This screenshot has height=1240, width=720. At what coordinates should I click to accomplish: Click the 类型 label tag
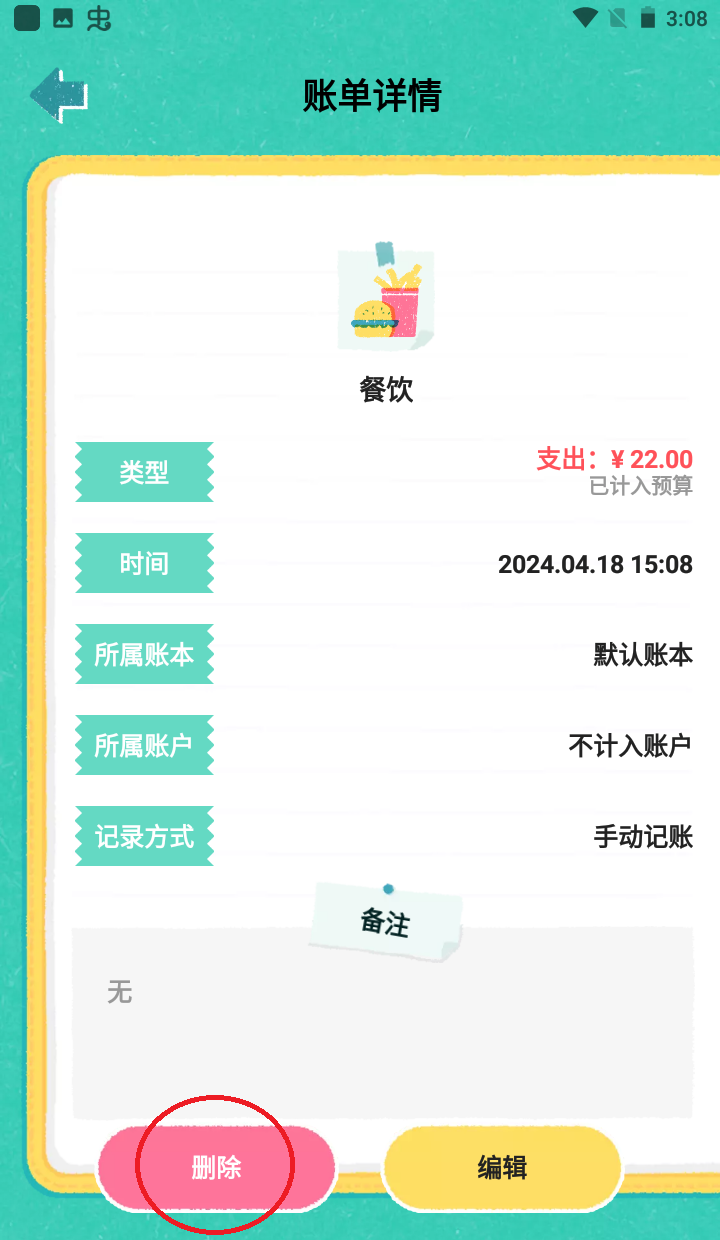pos(144,472)
